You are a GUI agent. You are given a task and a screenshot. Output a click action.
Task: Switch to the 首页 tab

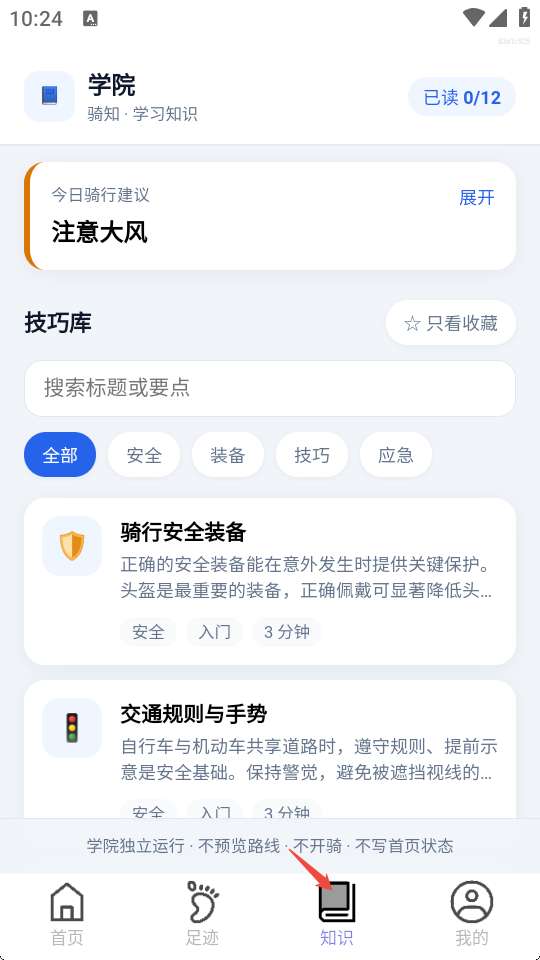(x=67, y=914)
